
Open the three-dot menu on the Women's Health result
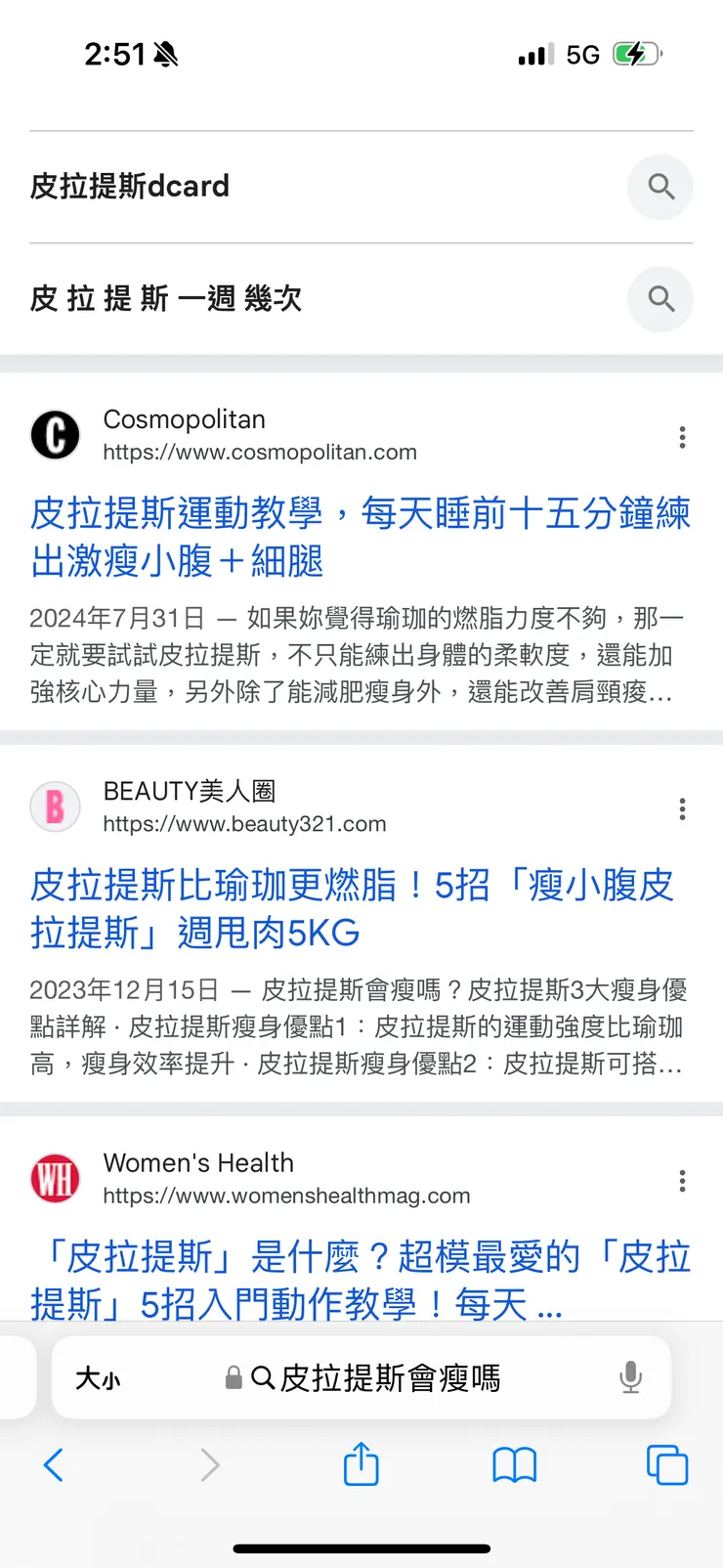(x=682, y=1181)
